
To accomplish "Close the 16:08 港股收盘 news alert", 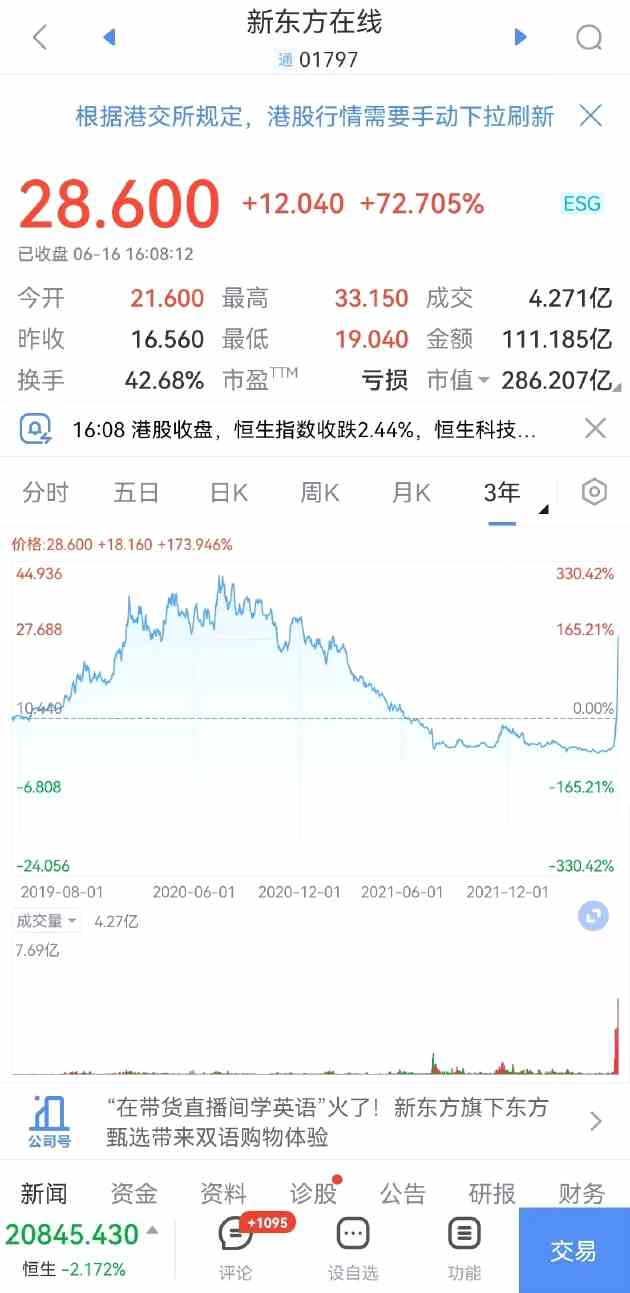I will click(595, 429).
